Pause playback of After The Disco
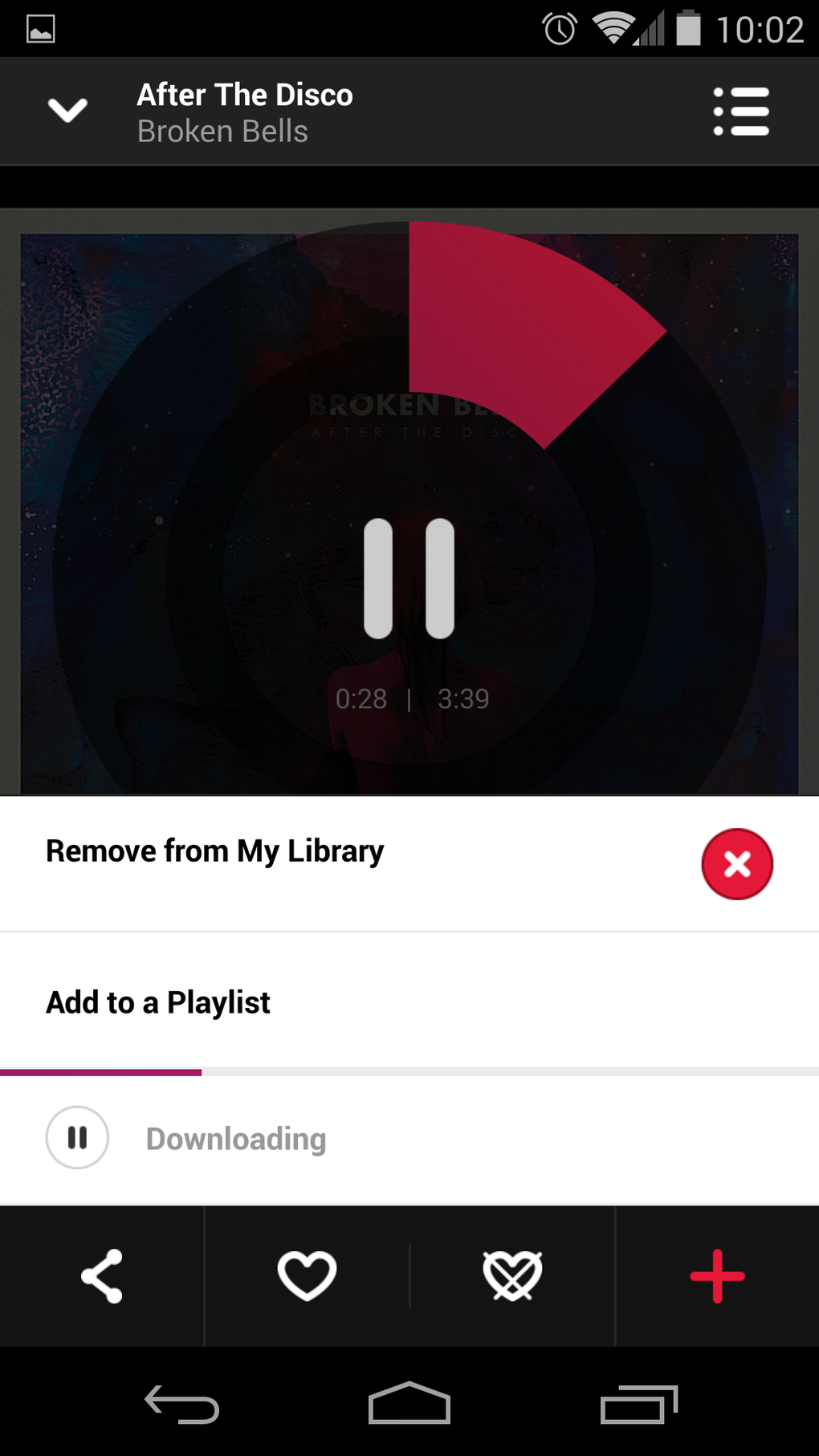Viewport: 819px width, 1456px height. click(409, 578)
